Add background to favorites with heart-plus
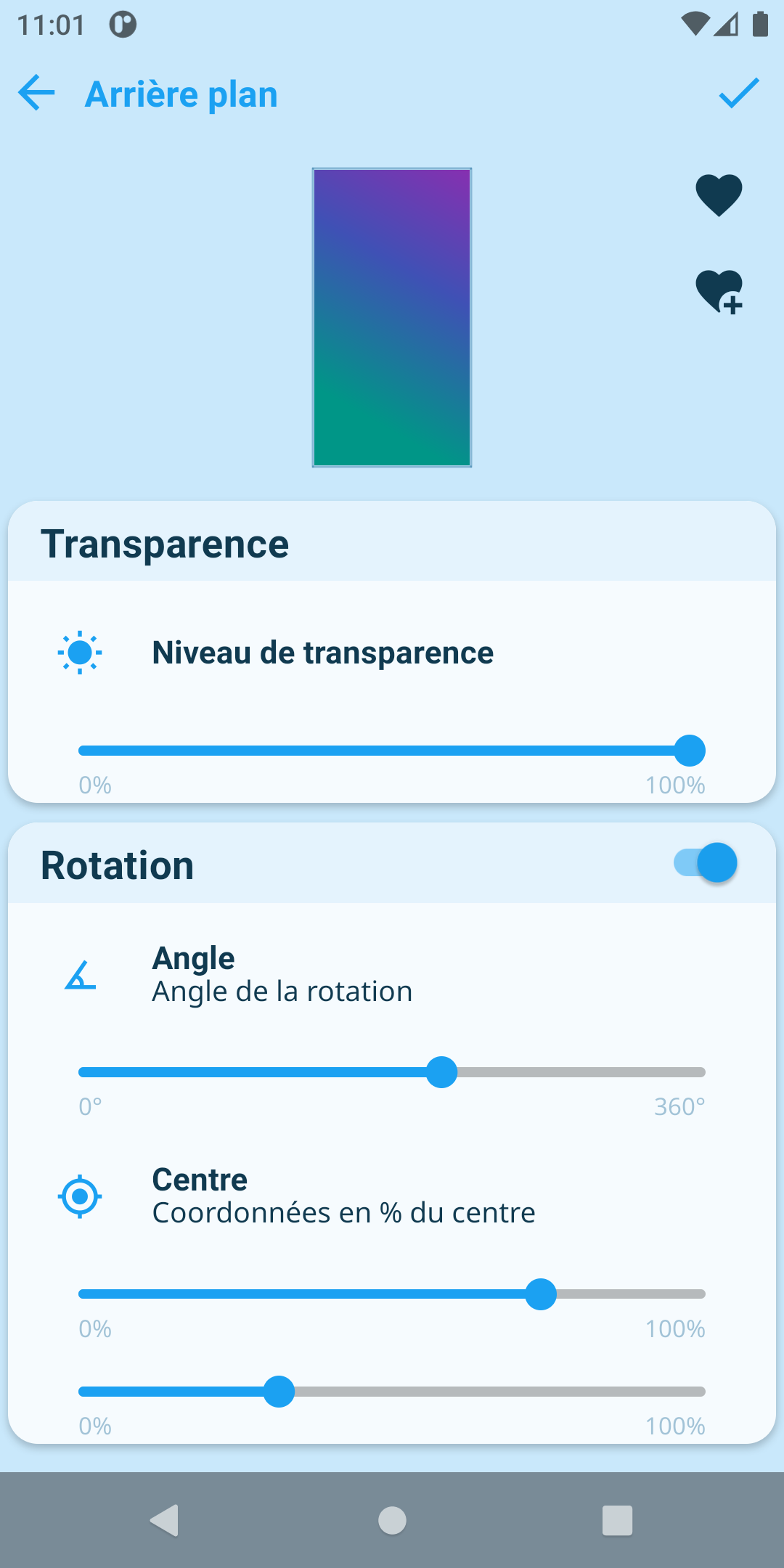784x1568 pixels. (719, 292)
